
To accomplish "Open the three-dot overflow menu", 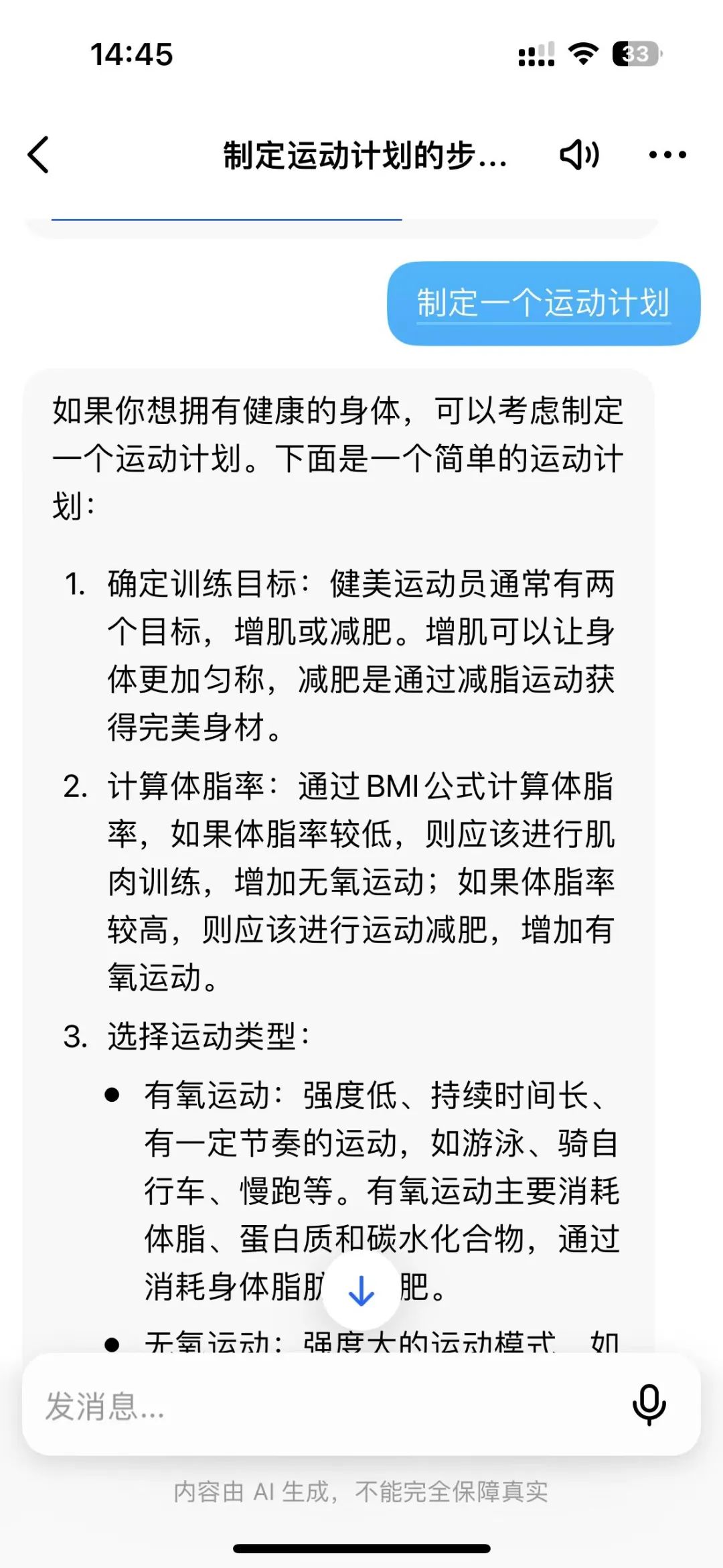I will [667, 155].
